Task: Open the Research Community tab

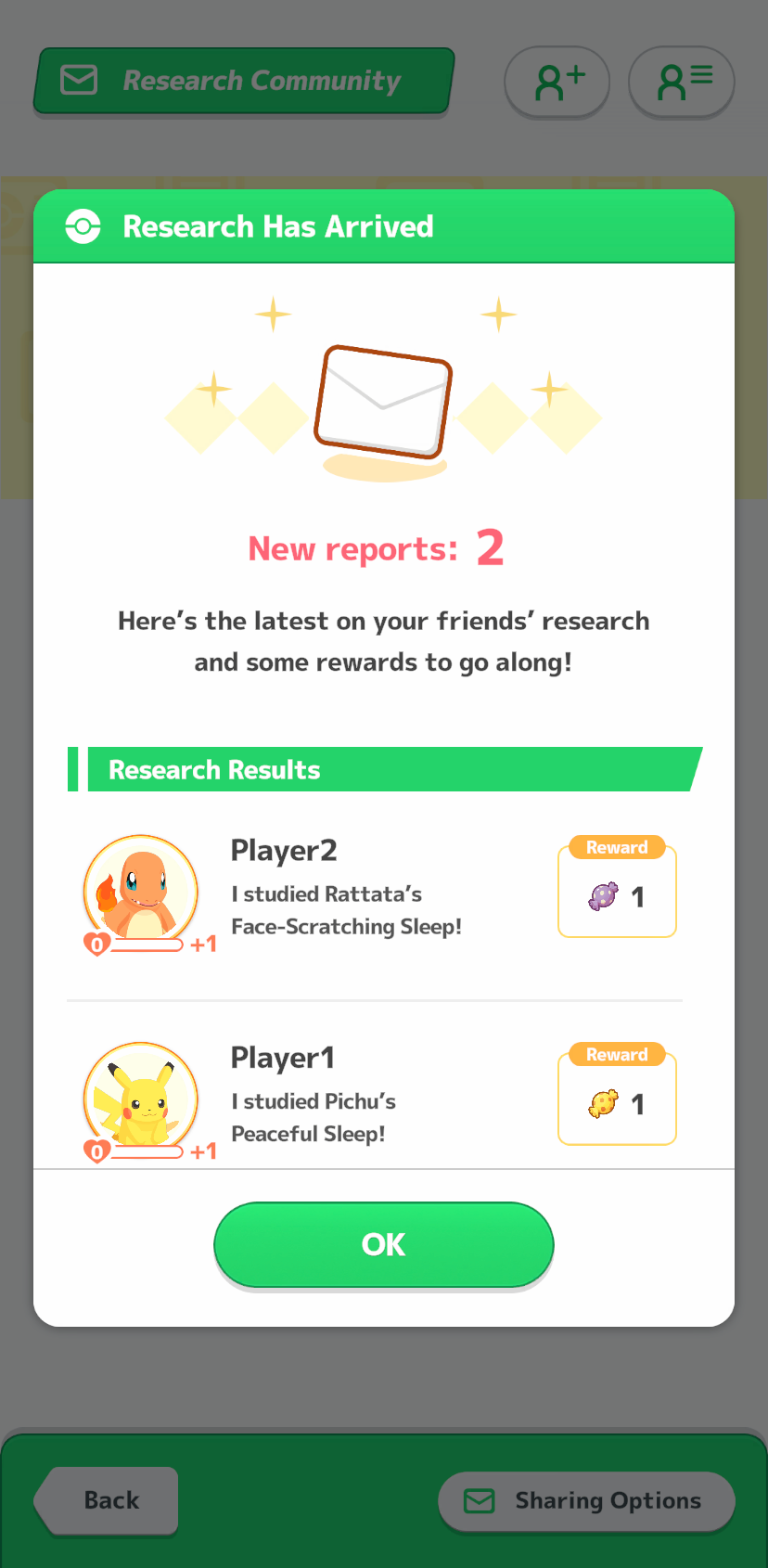Action: (x=243, y=82)
